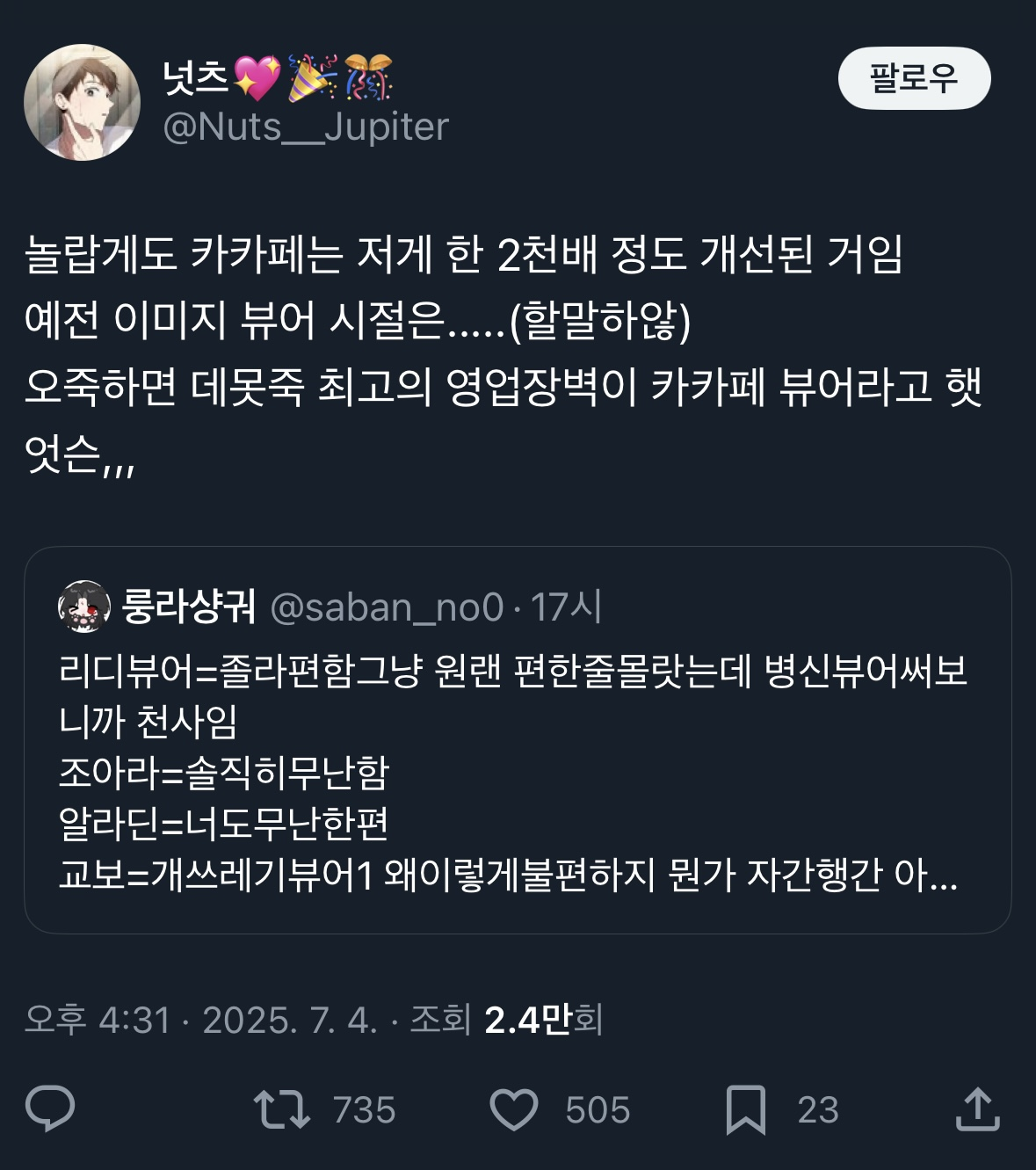1036x1170 pixels.
Task: Like this post
Action: (514, 1108)
